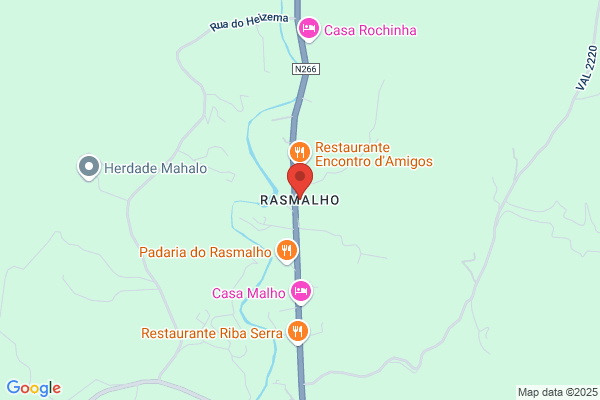Image resolution: width=600 pixels, height=400 pixels.
Task: Tap the red Rasmalho location pin
Action: pyautogui.click(x=300, y=180)
